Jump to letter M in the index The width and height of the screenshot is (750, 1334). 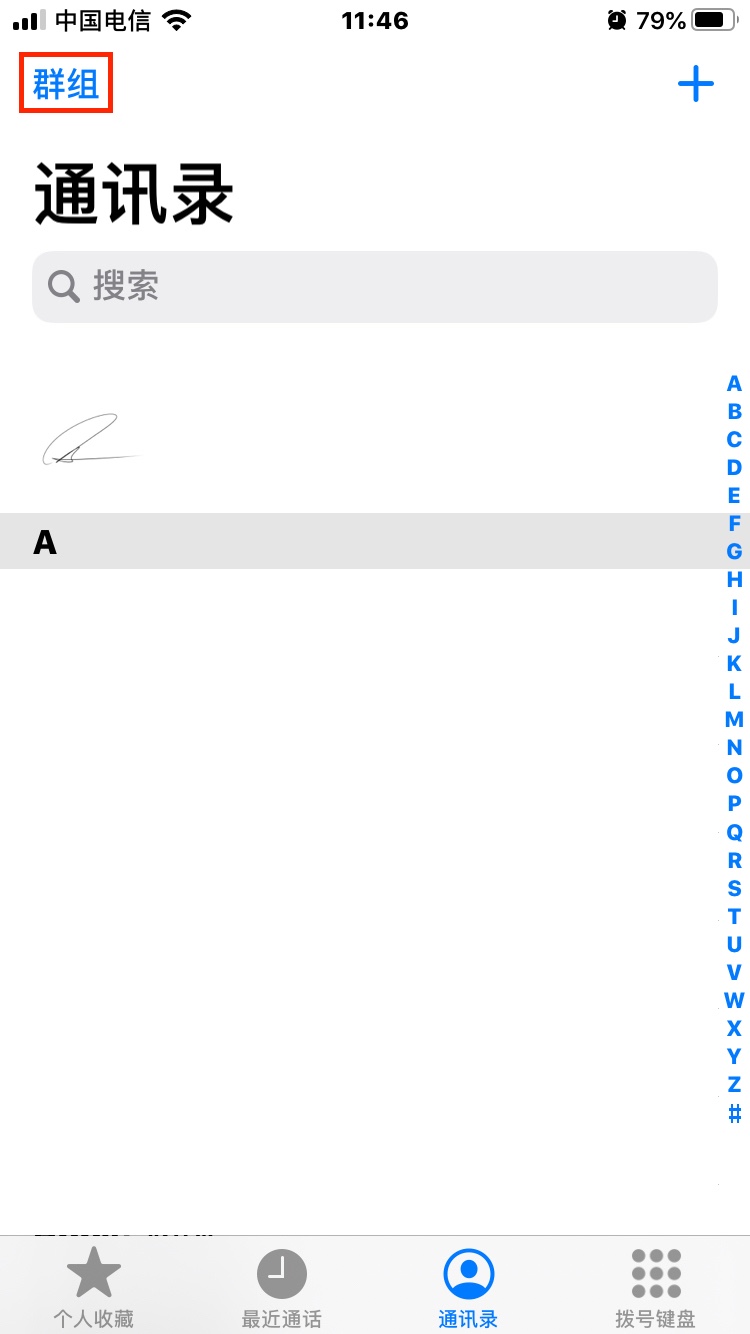734,719
